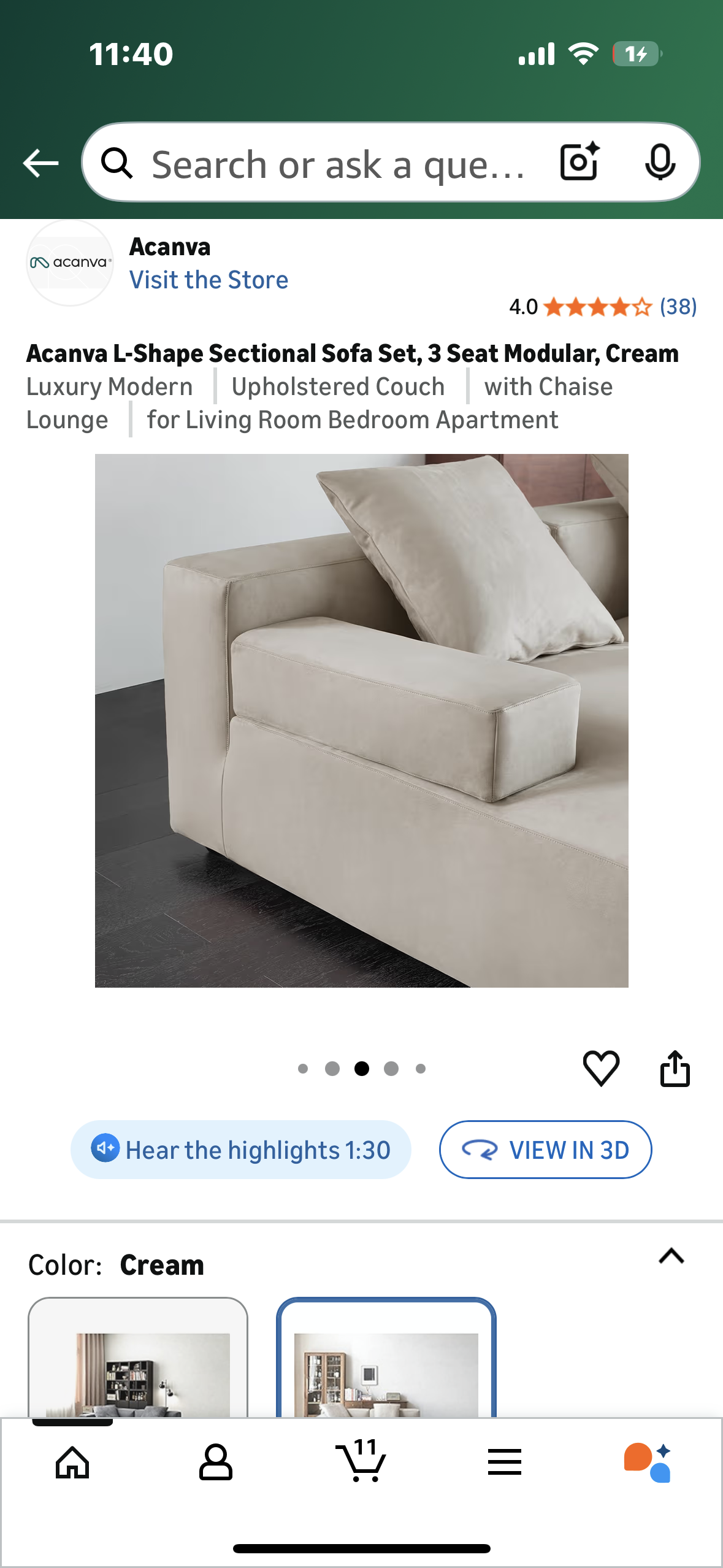Toggle share options for this sofa

tap(676, 1068)
